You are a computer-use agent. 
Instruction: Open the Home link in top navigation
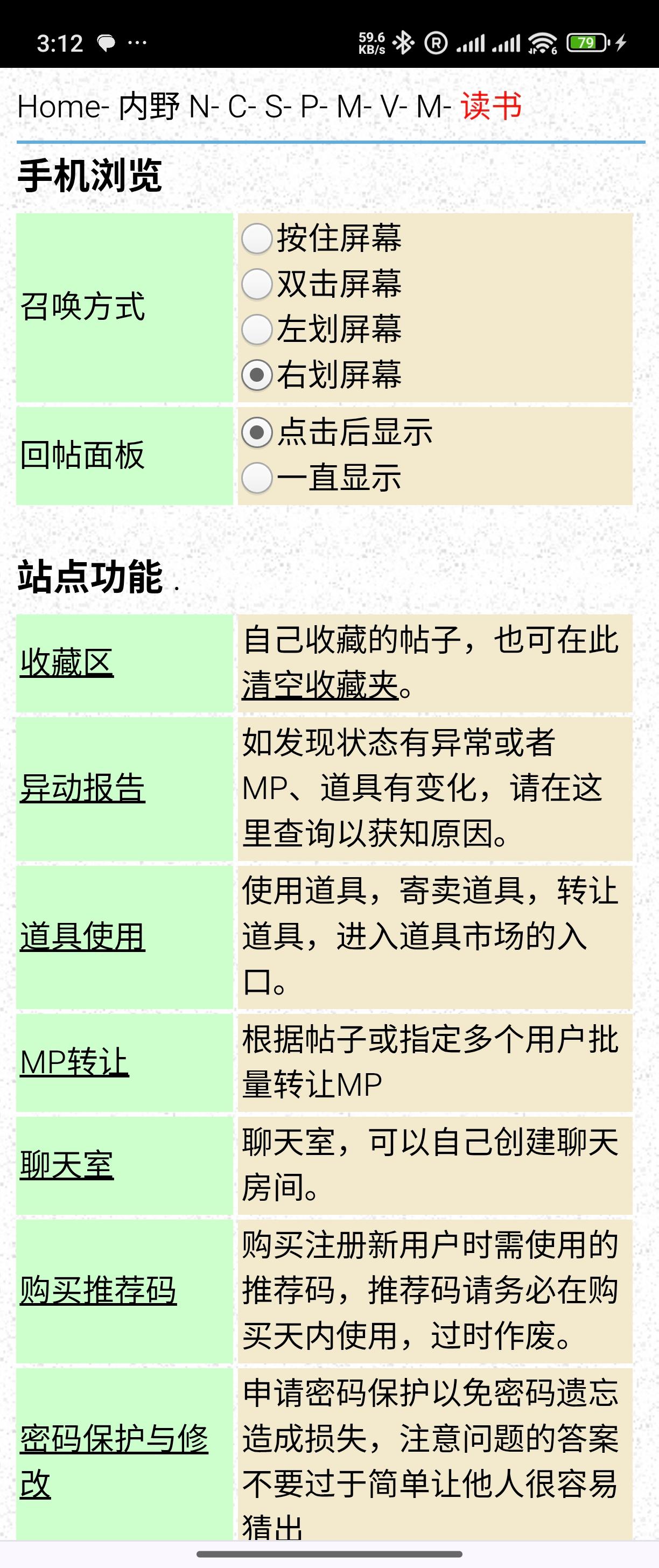[58, 107]
